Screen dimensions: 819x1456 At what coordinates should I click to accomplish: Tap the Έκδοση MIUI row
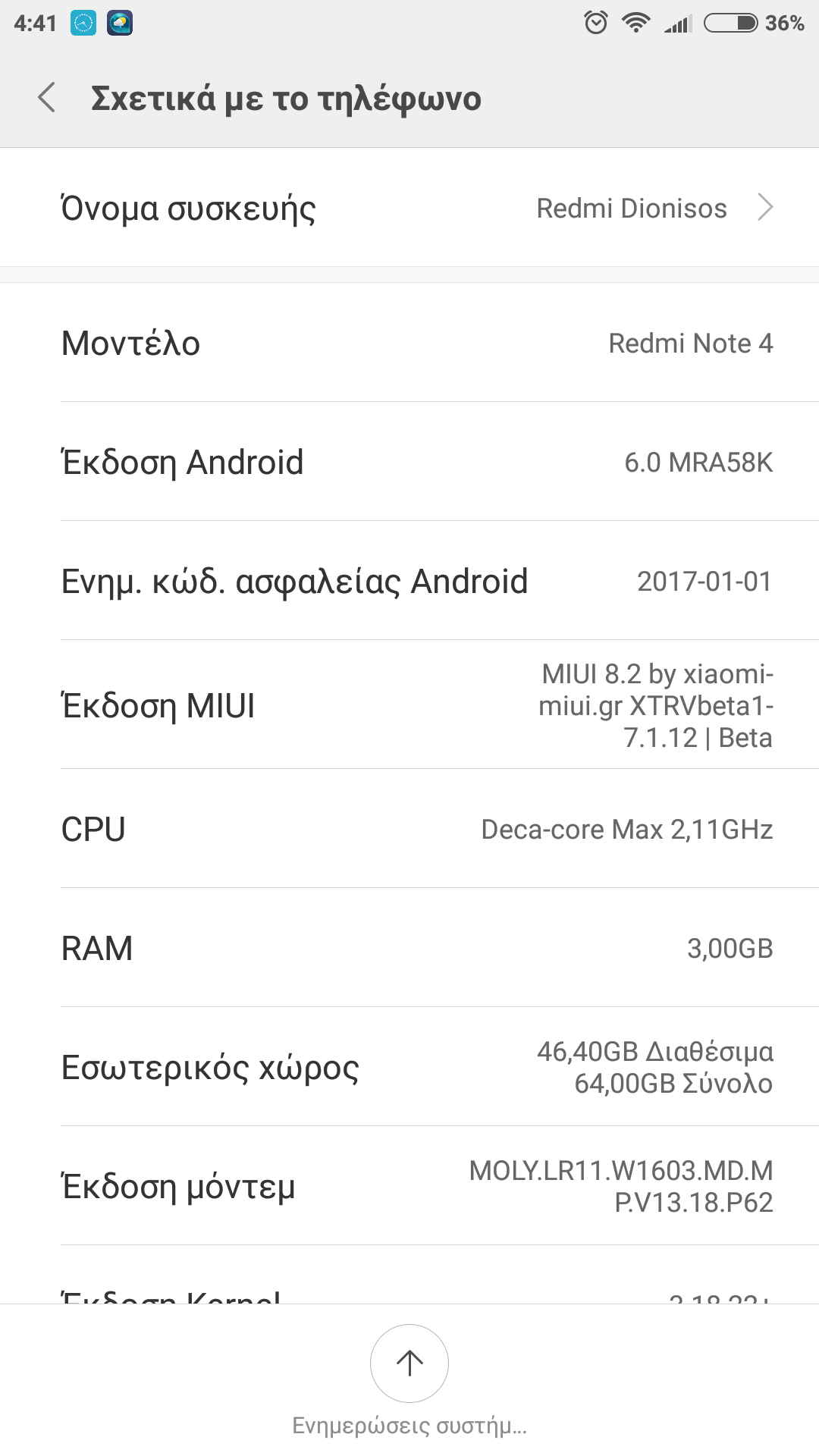pyautogui.click(x=409, y=705)
